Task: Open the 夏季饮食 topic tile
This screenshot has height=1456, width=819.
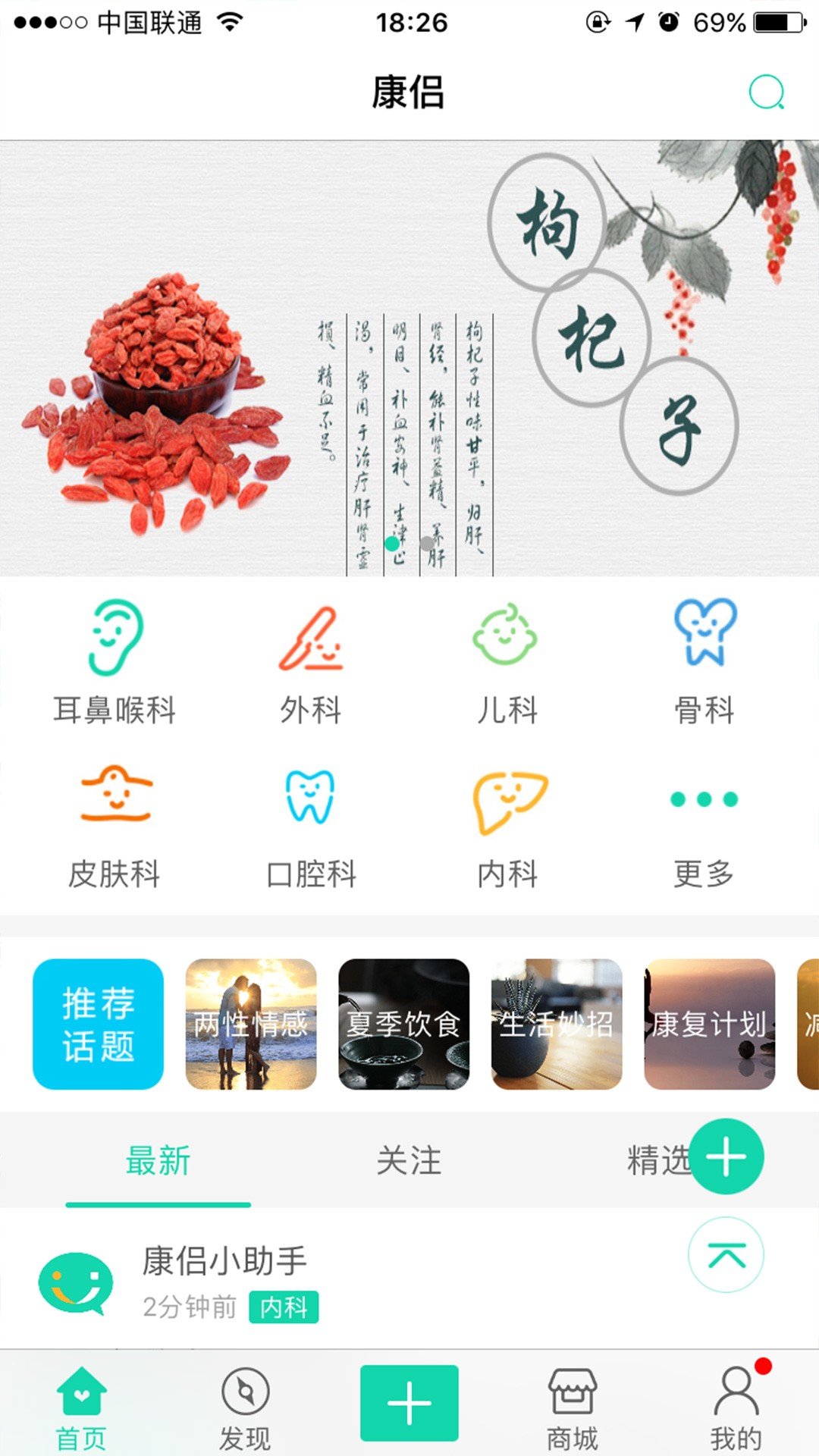Action: coord(403,1024)
